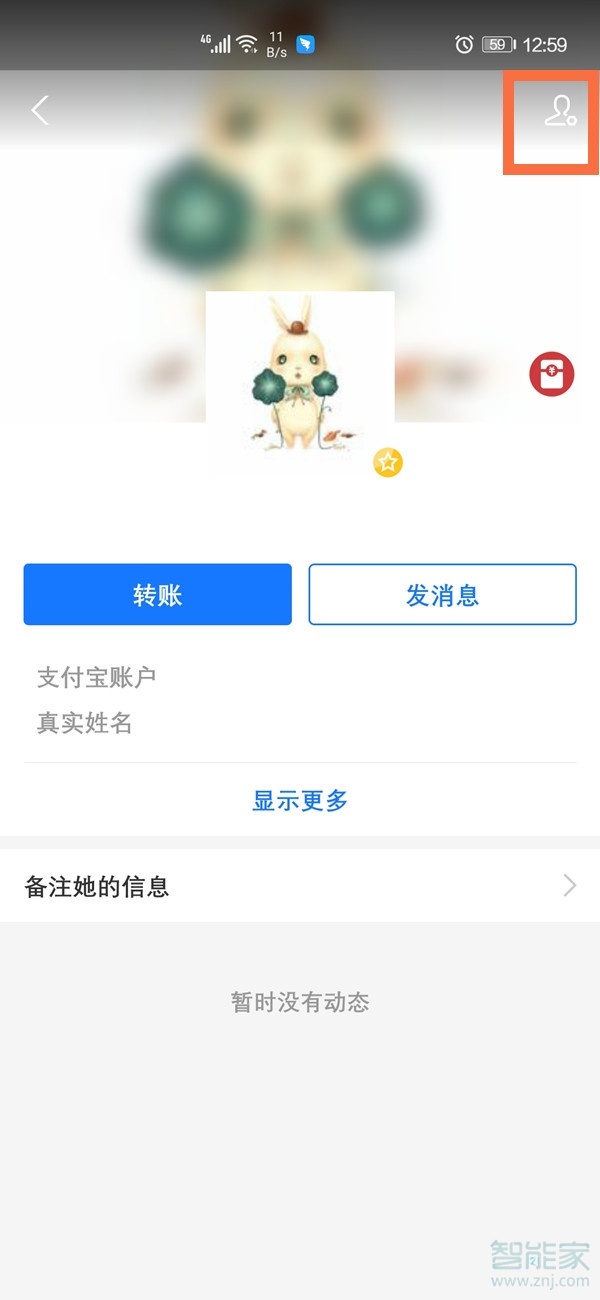The height and width of the screenshot is (1300, 600).
Task: Send a message via 发消息
Action: pyautogui.click(x=442, y=595)
